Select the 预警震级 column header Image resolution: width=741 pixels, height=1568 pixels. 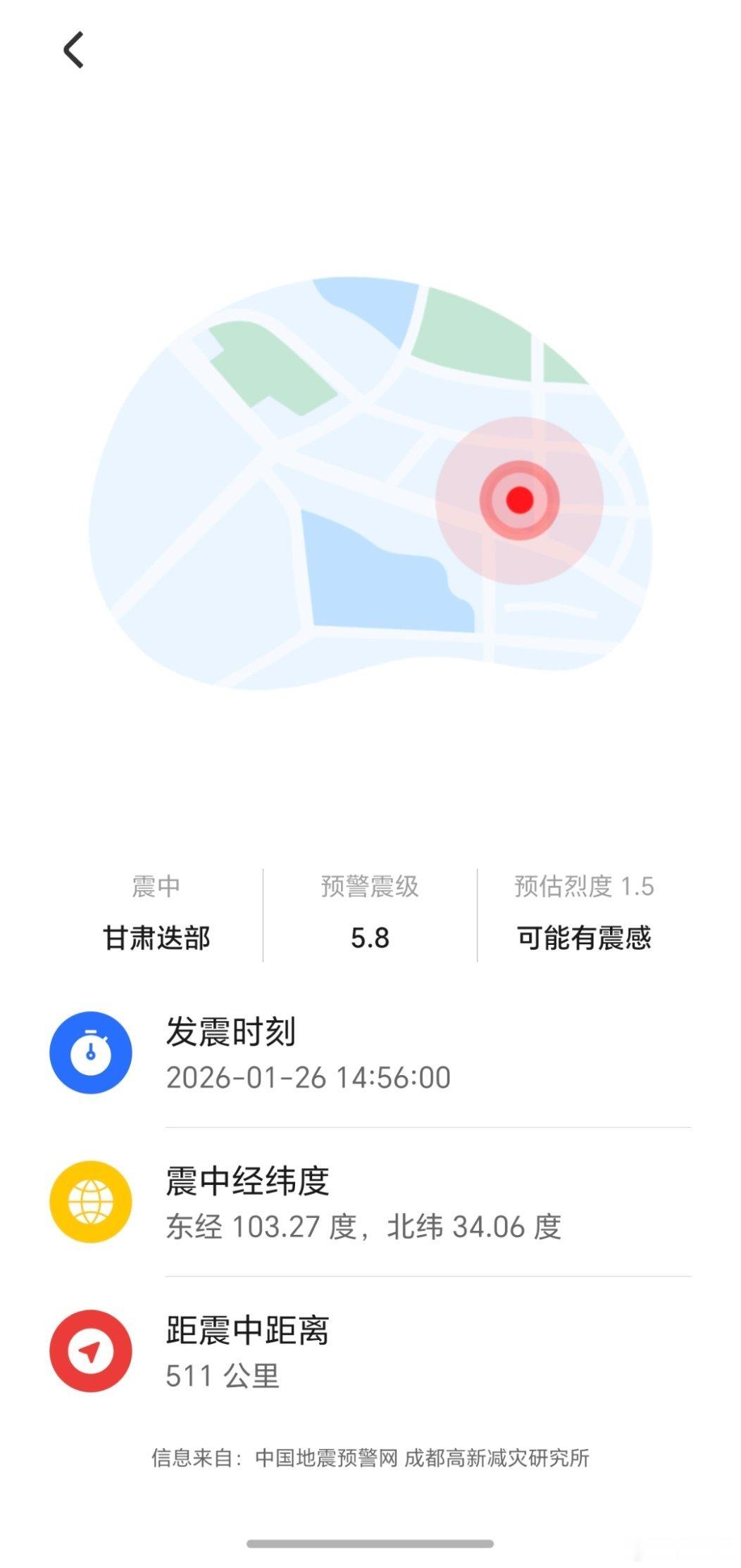pyautogui.click(x=369, y=887)
